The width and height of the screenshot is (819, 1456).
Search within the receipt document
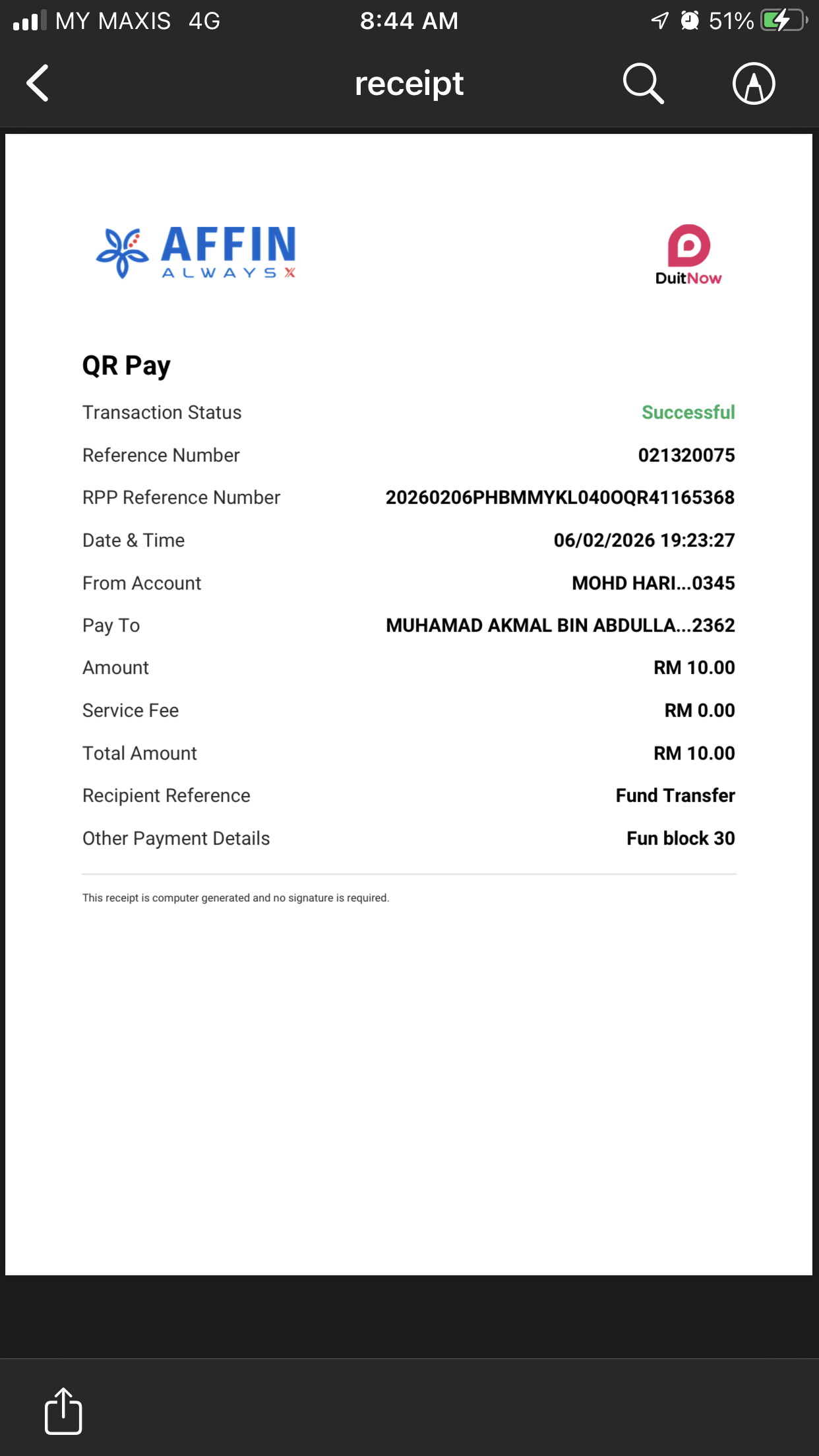tap(643, 84)
